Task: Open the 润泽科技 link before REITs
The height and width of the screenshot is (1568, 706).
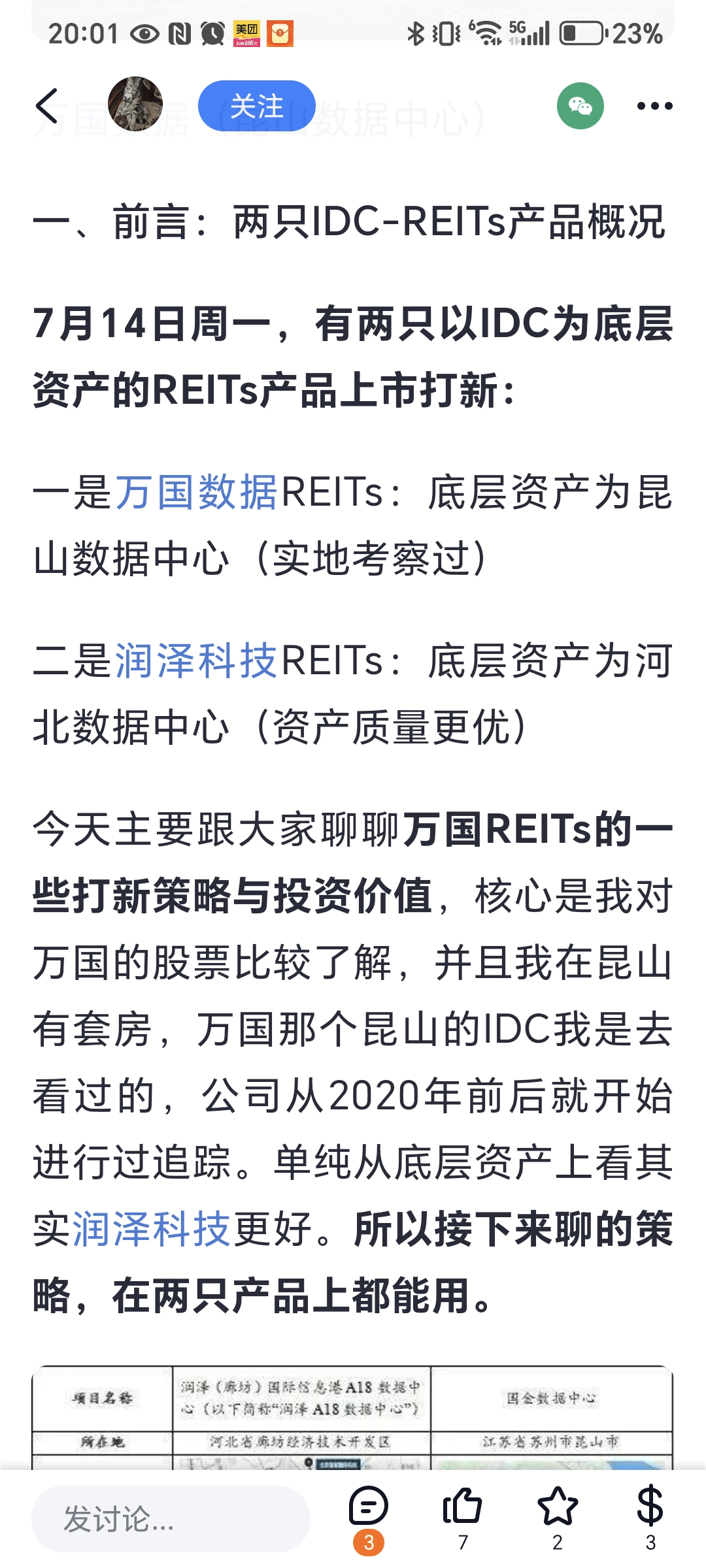Action: point(196,661)
